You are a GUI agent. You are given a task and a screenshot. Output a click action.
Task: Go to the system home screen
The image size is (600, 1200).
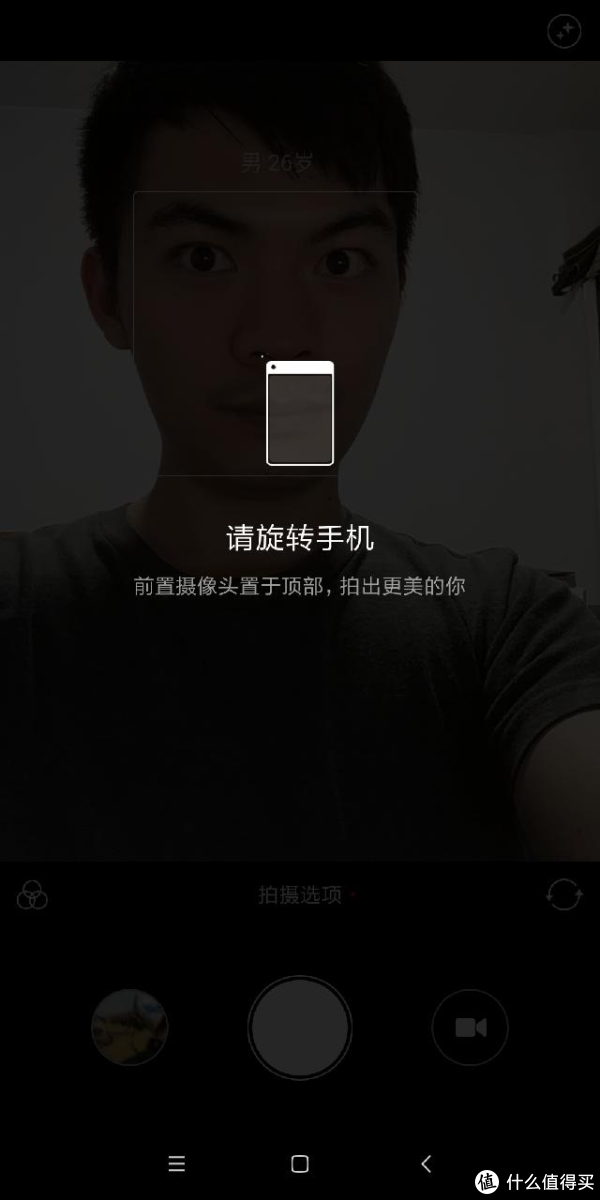(x=299, y=1163)
